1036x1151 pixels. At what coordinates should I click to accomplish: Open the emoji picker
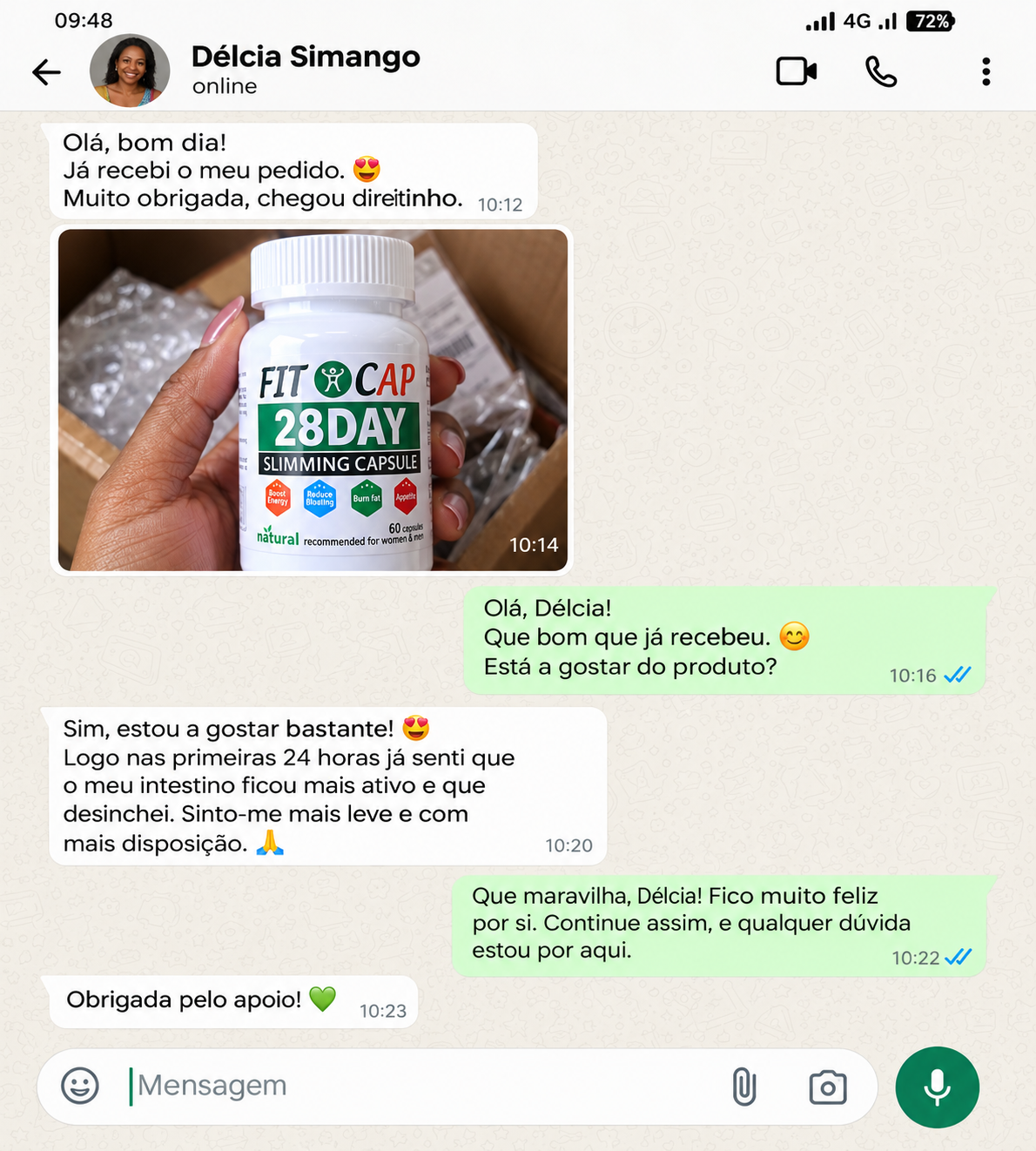point(80,1086)
